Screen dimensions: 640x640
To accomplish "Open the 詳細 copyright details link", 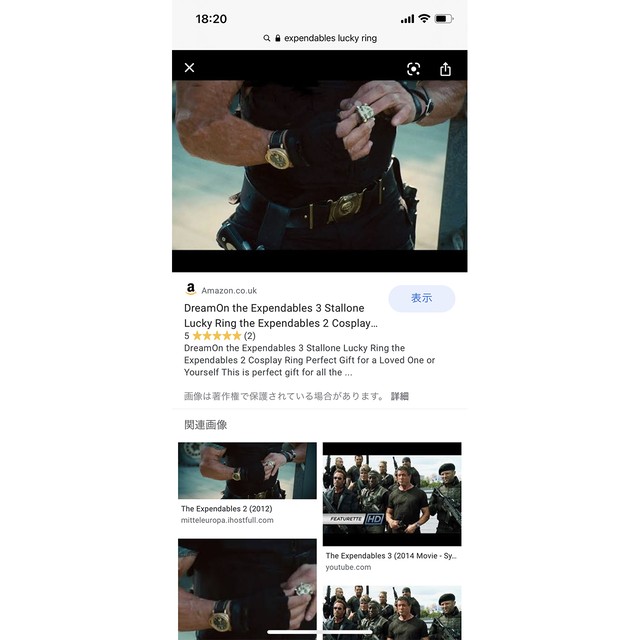I will pyautogui.click(x=399, y=396).
